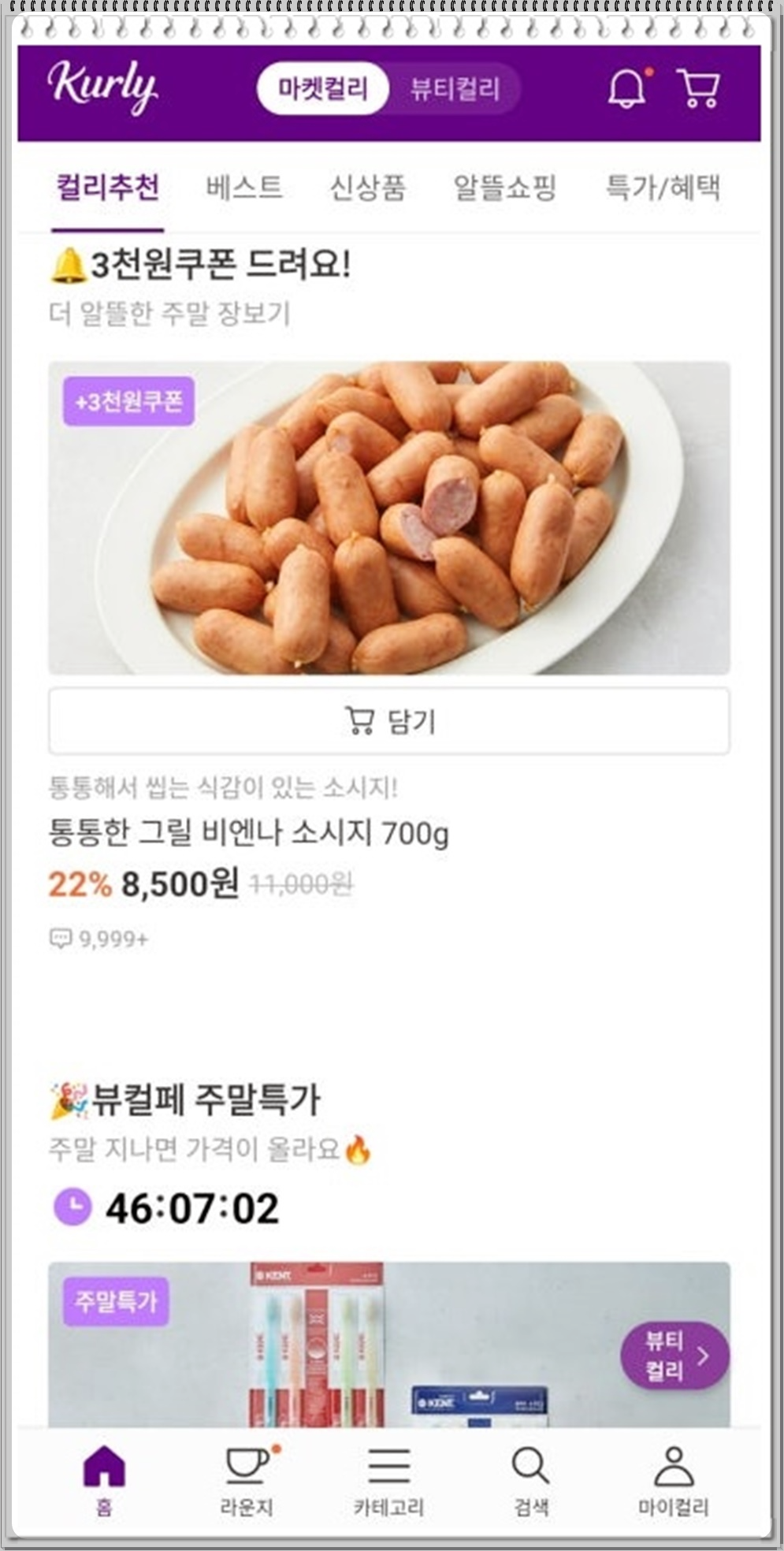Go to the 베스트 tab
The width and height of the screenshot is (784, 1551).
click(x=244, y=188)
